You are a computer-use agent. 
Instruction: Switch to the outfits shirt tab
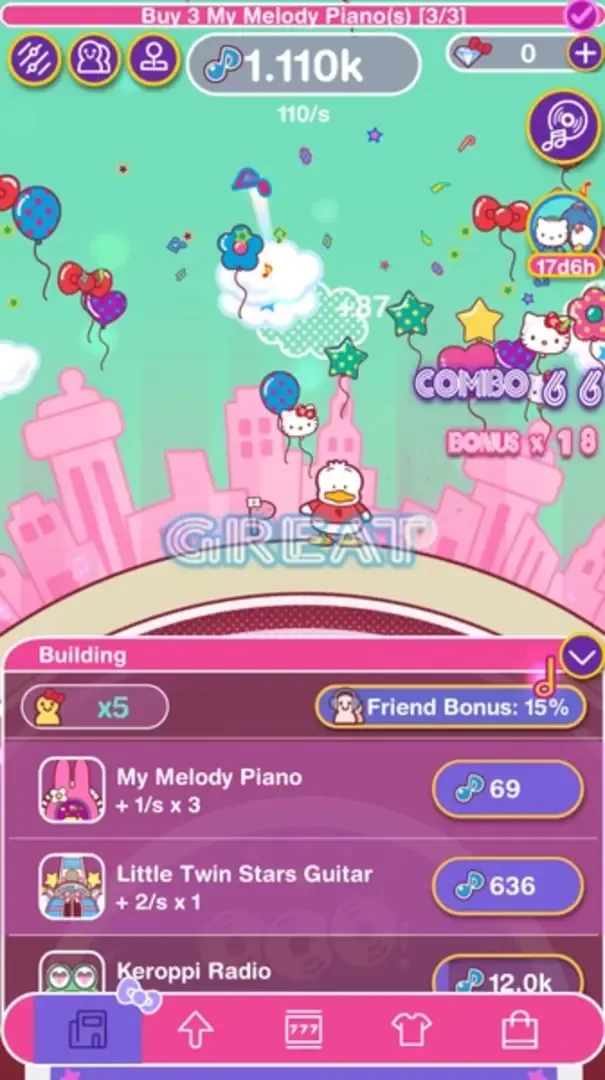pos(411,1030)
